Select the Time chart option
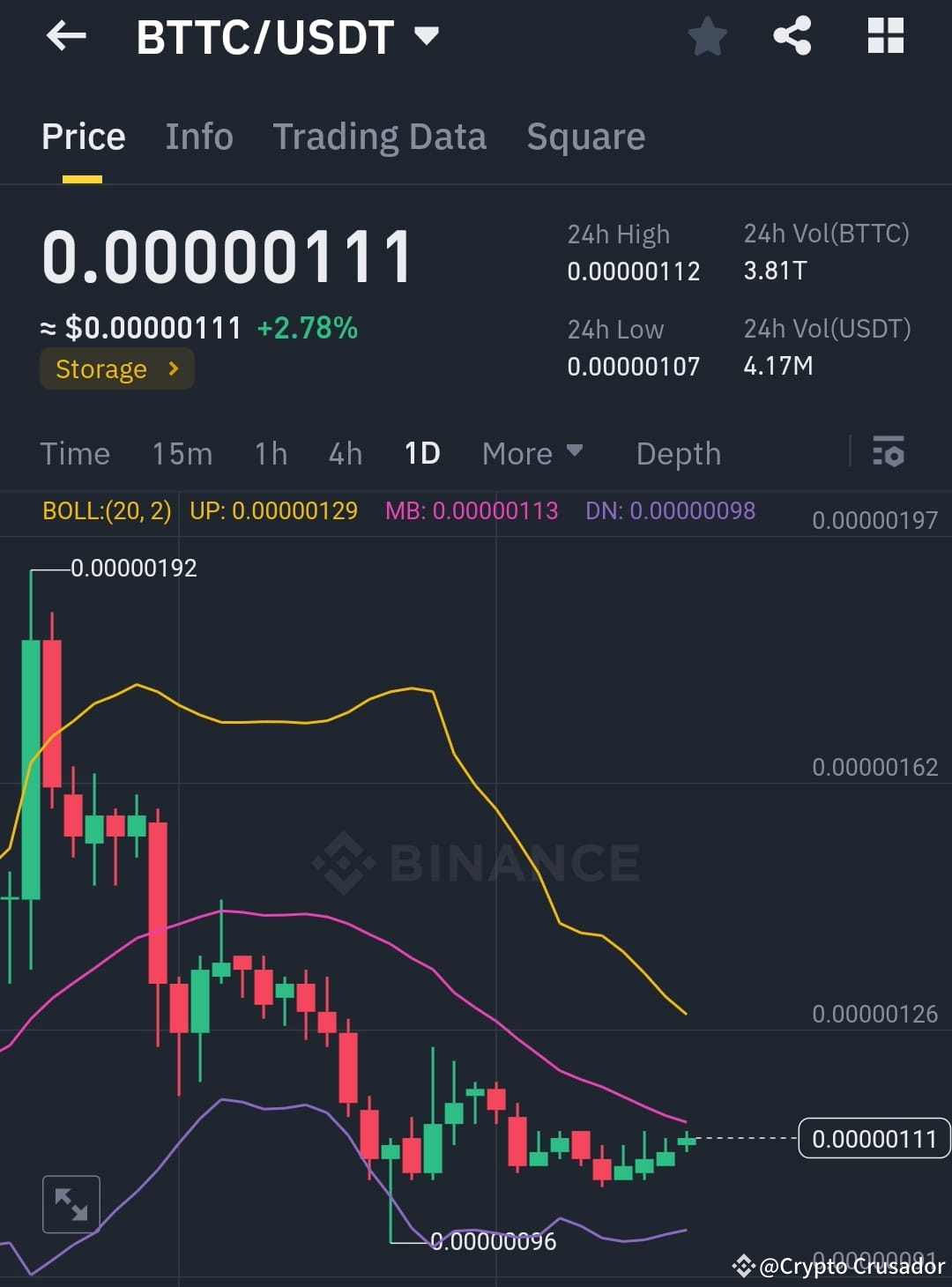Screen dimensions: 952x1287 click(75, 453)
